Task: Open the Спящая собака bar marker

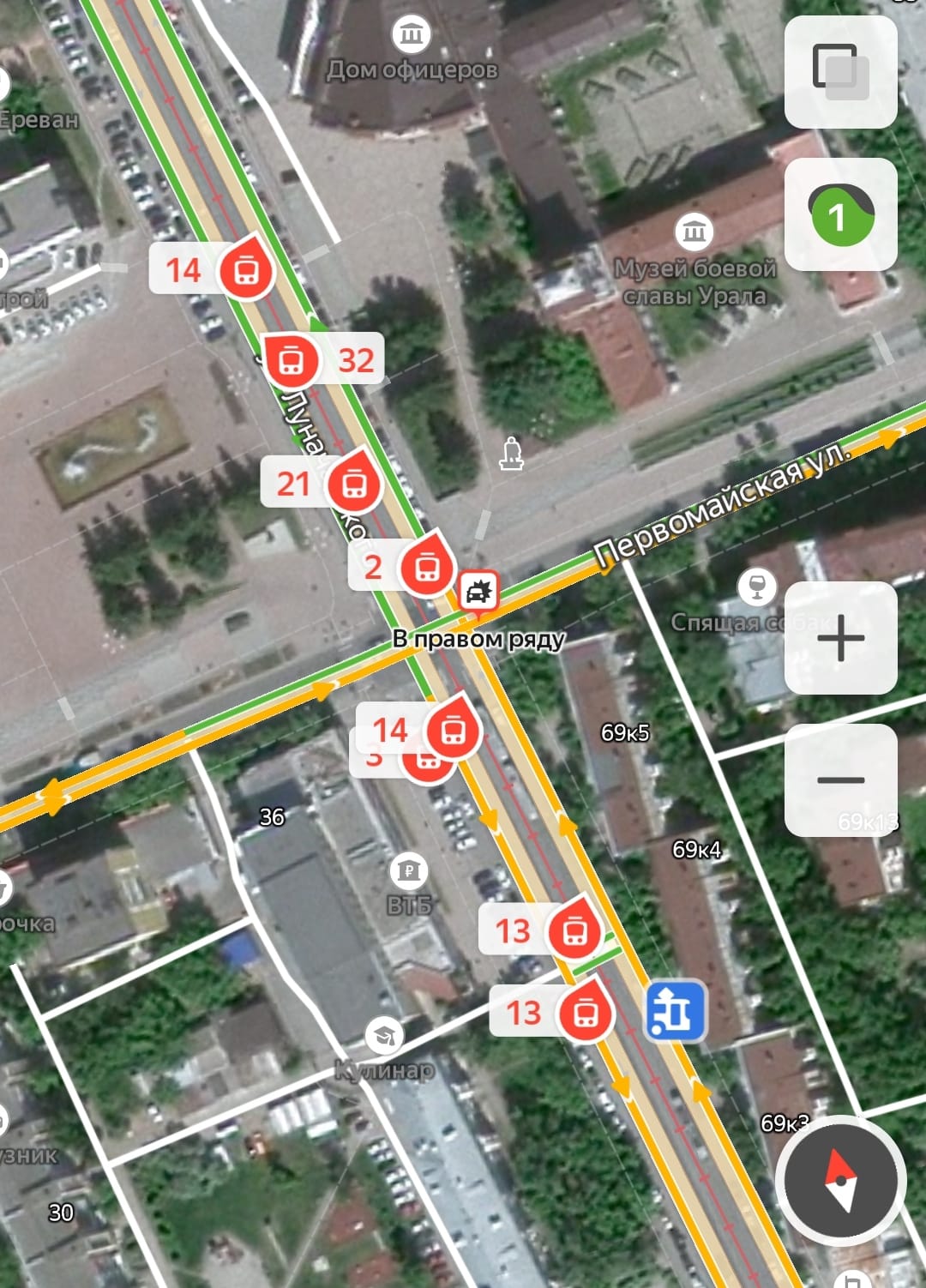Action: [x=757, y=587]
